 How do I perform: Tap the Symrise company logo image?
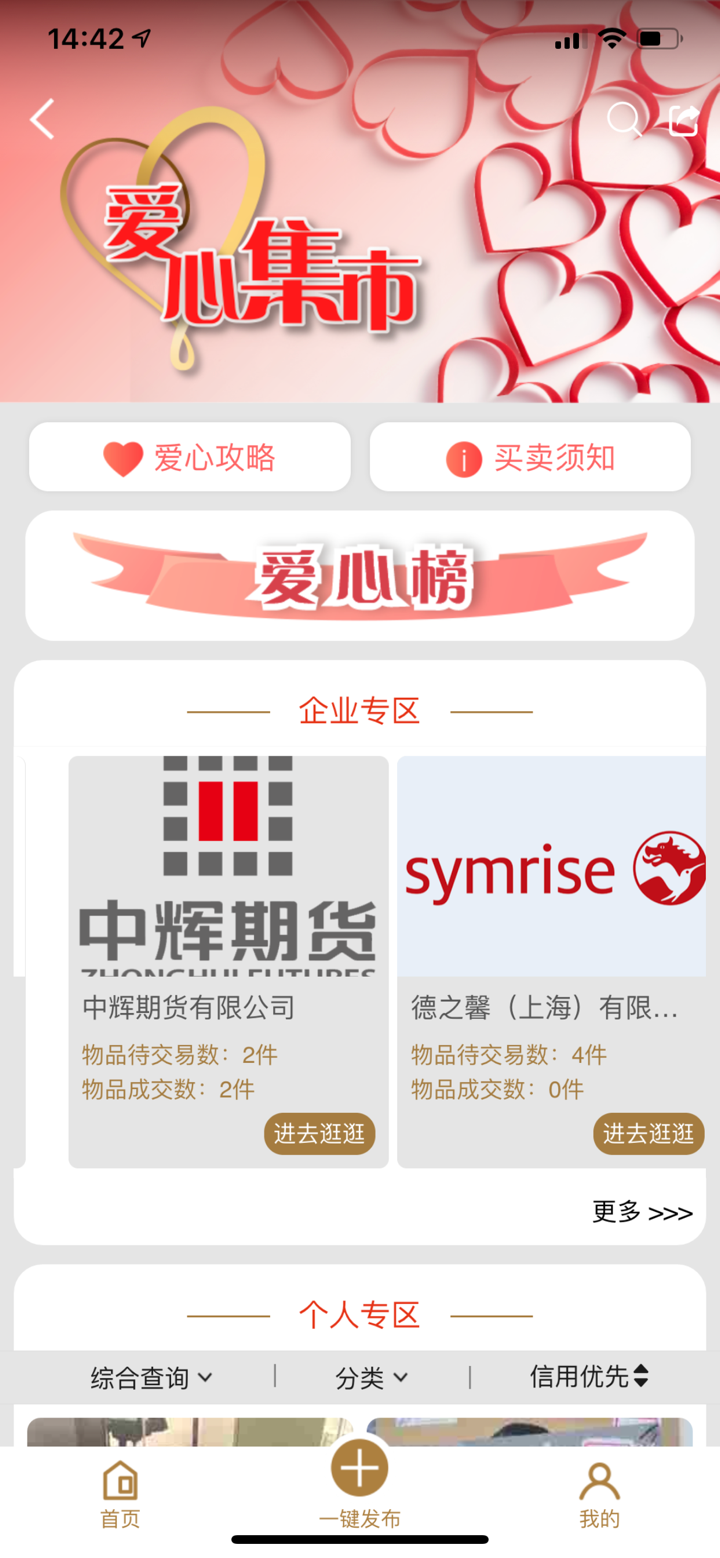click(x=551, y=866)
